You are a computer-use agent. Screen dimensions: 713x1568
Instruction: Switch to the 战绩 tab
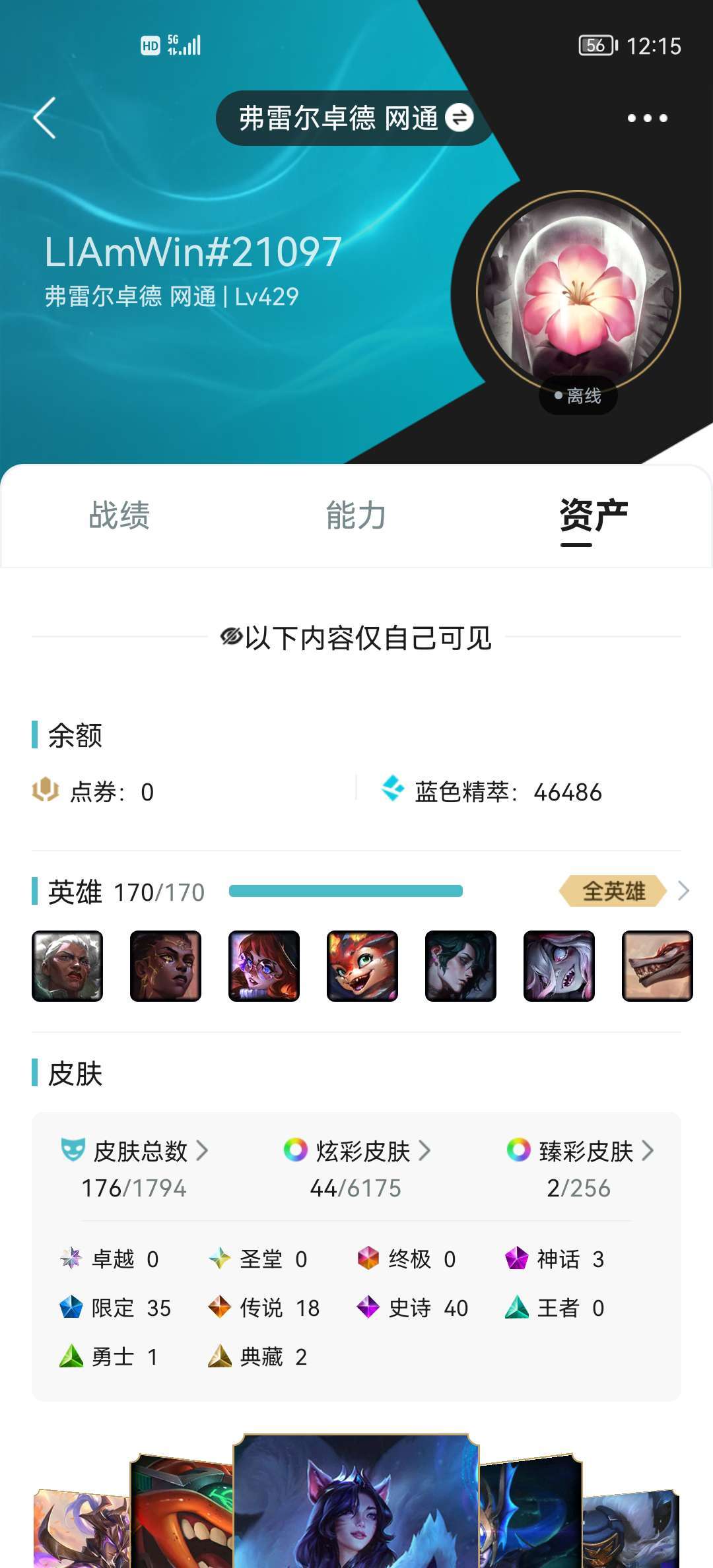[x=119, y=515]
